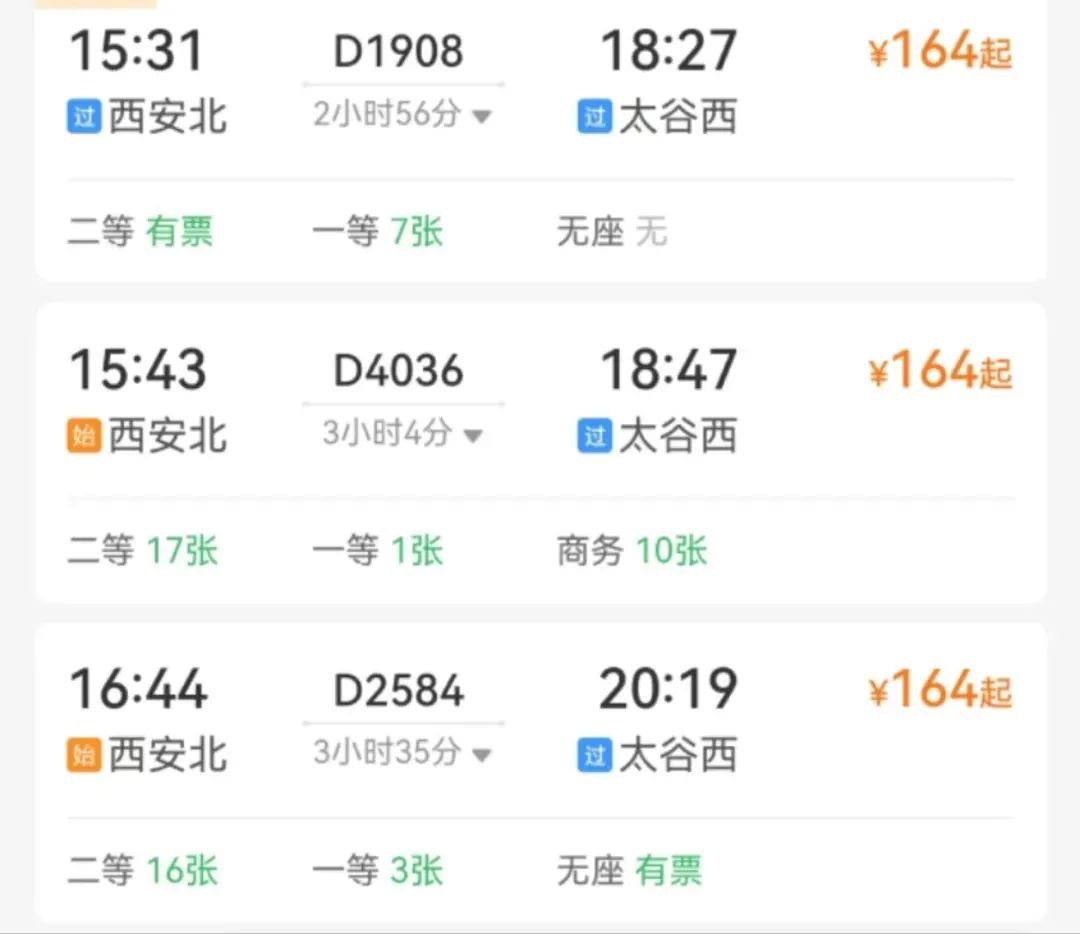Open the D4036 train card
Viewport: 1080px width, 934px height.
541,453
